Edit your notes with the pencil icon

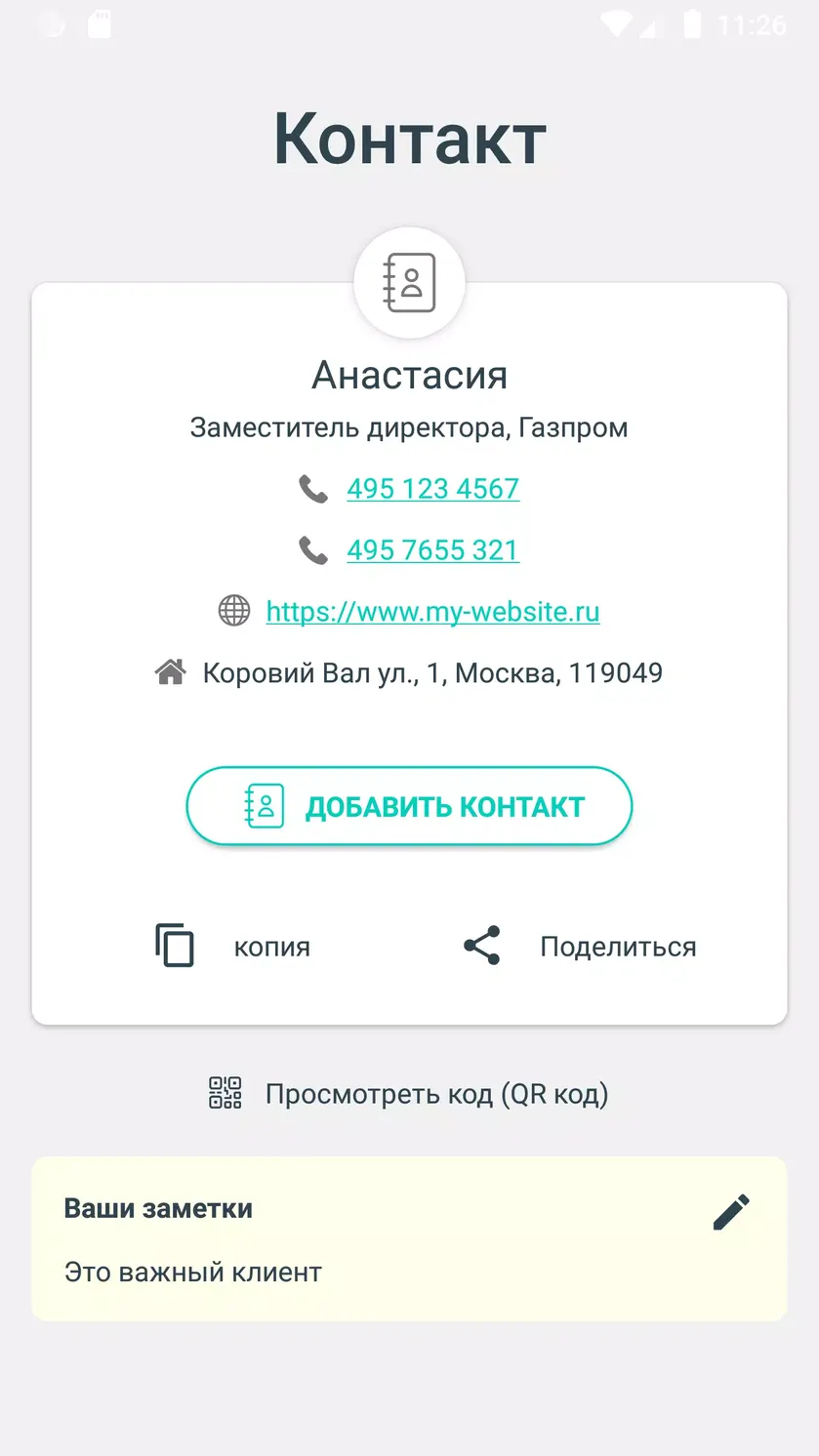731,1211
